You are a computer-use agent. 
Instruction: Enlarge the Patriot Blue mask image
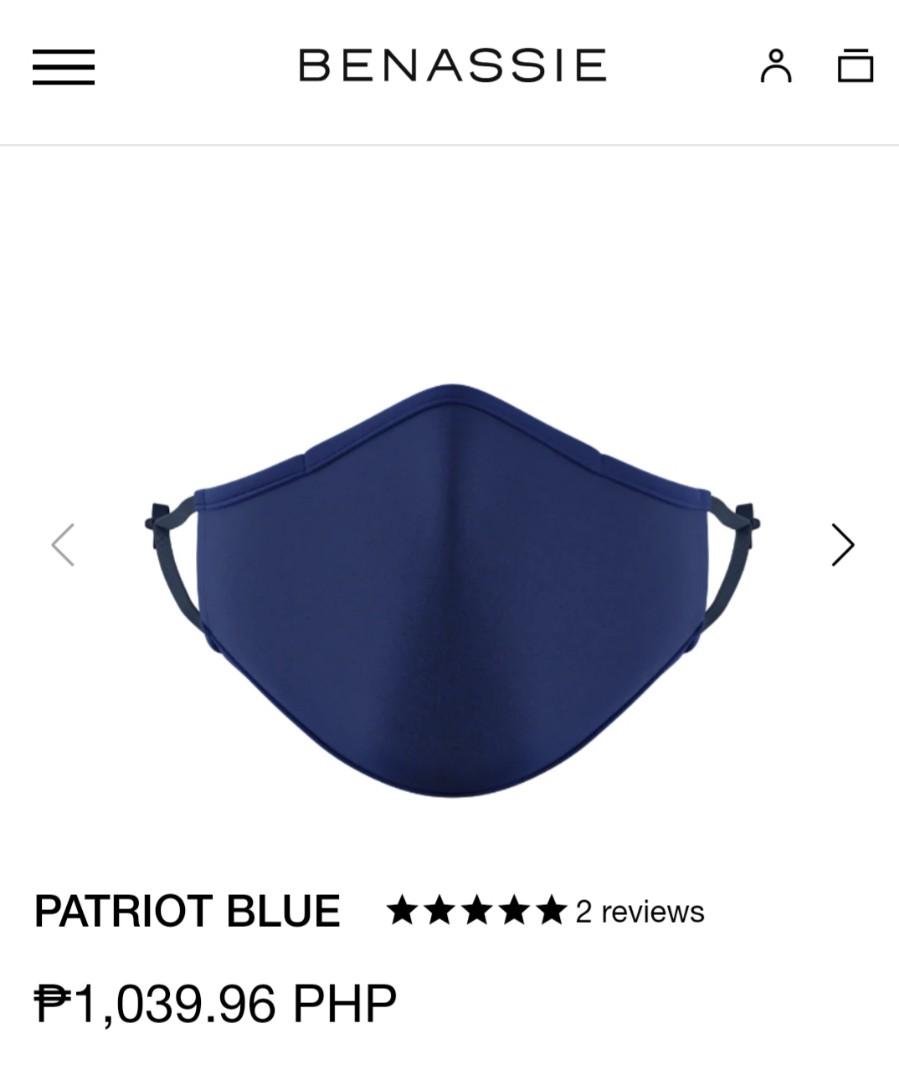(452, 590)
